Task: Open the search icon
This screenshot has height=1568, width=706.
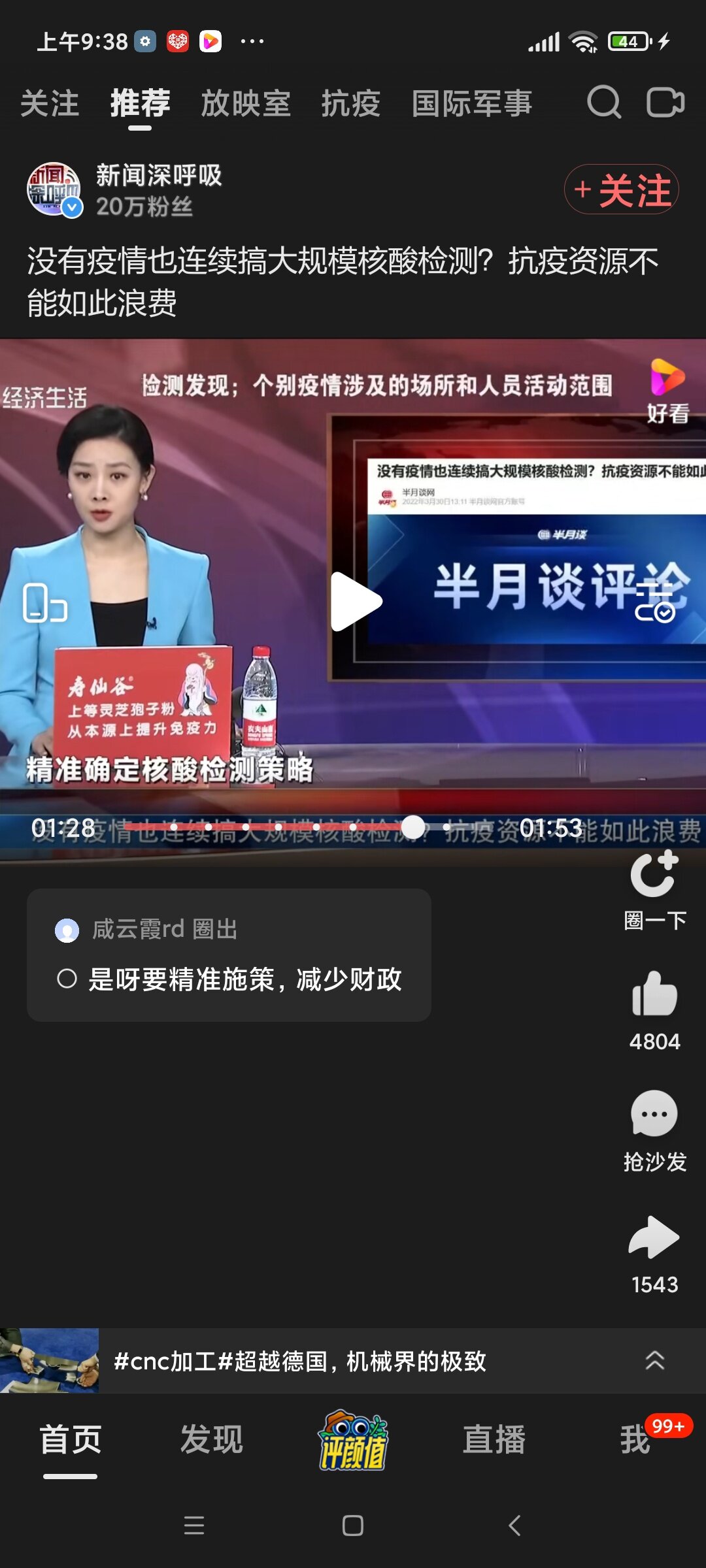Action: [x=603, y=103]
